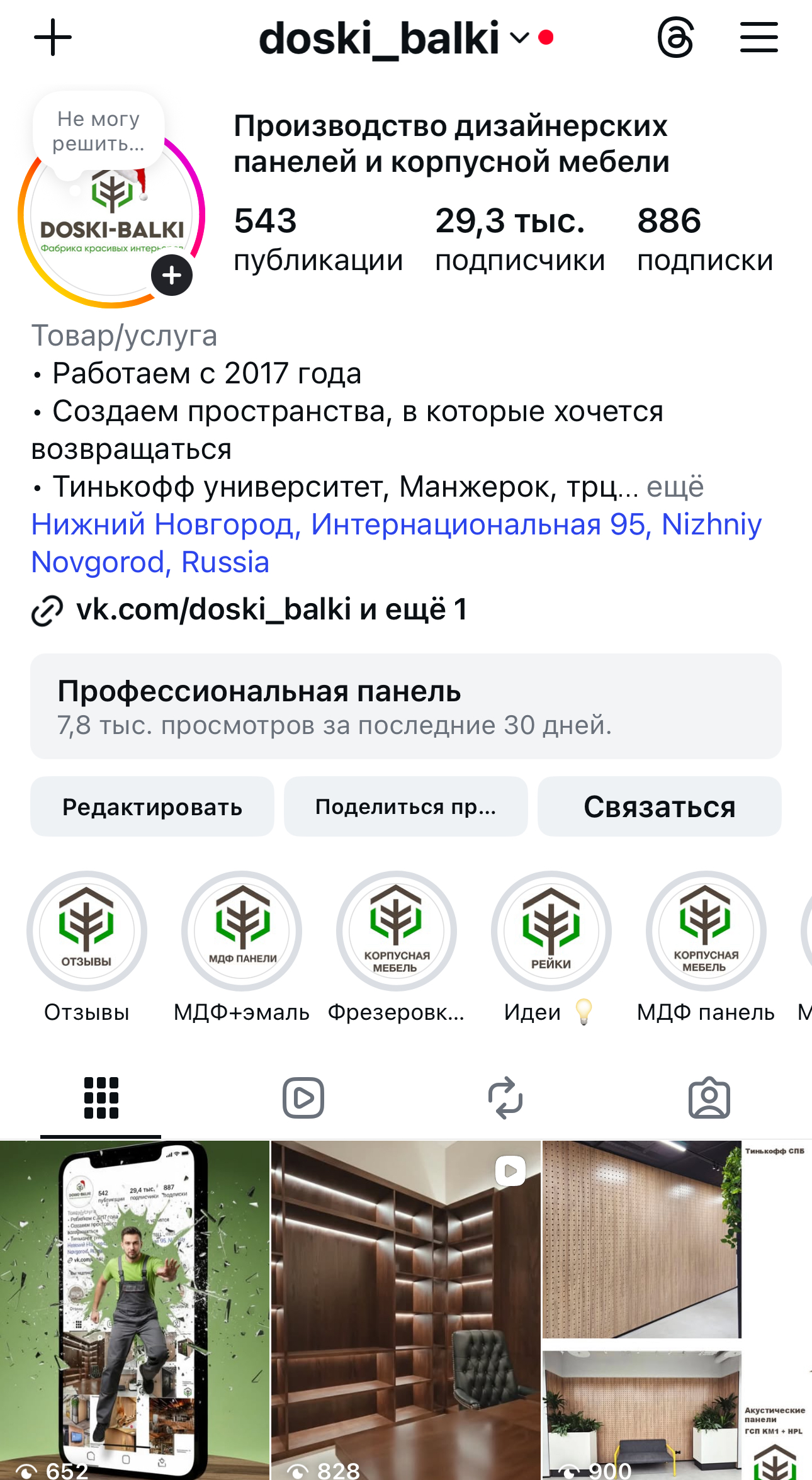Switch to the reposts tab

[x=505, y=1098]
